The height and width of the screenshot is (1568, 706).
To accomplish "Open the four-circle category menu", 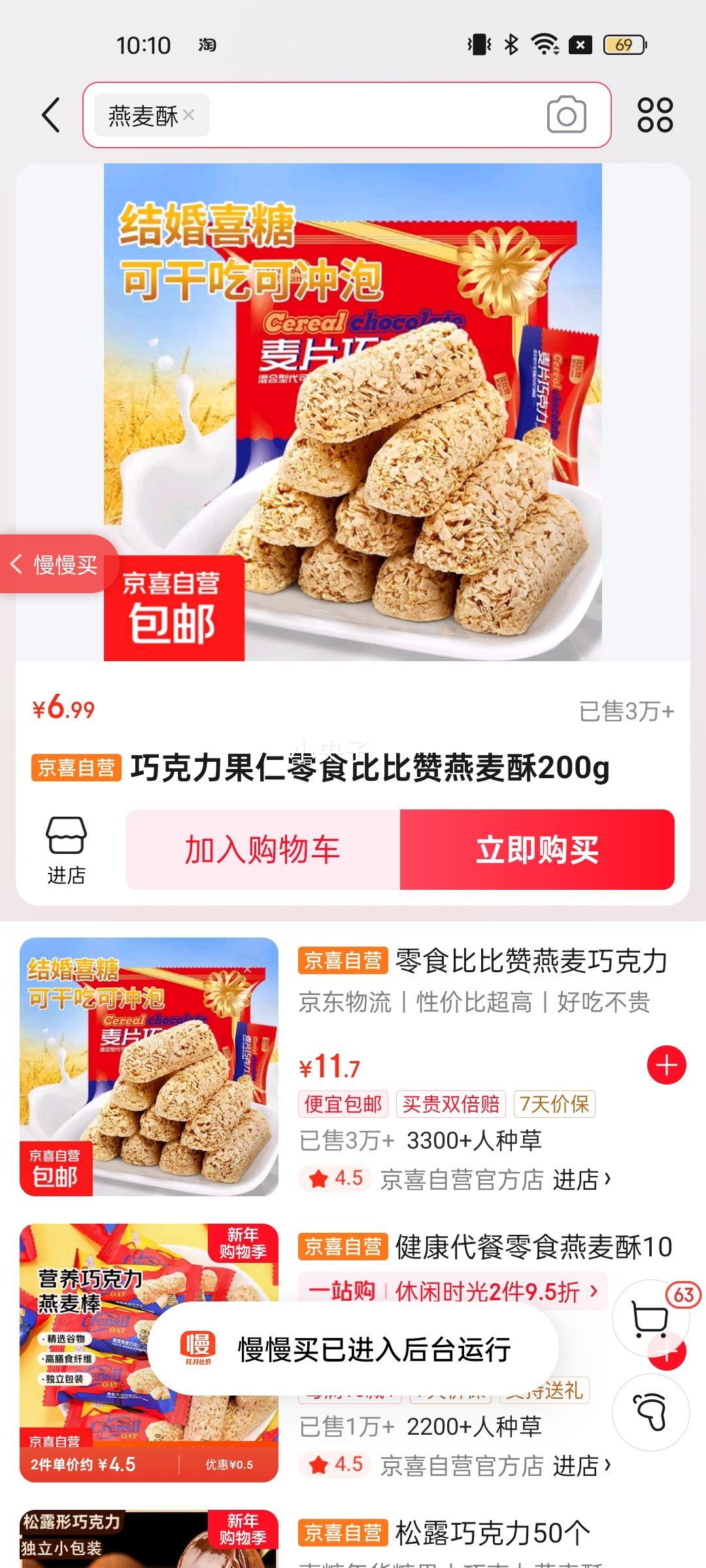I will [x=655, y=115].
